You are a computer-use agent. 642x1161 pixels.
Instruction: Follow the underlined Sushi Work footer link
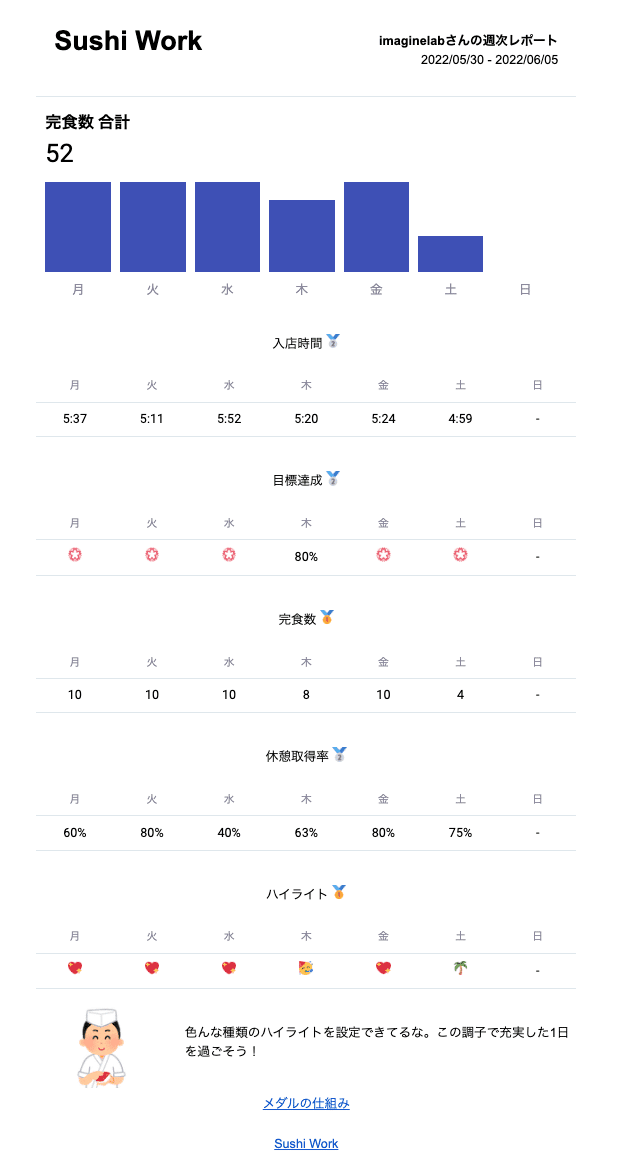click(306, 1143)
